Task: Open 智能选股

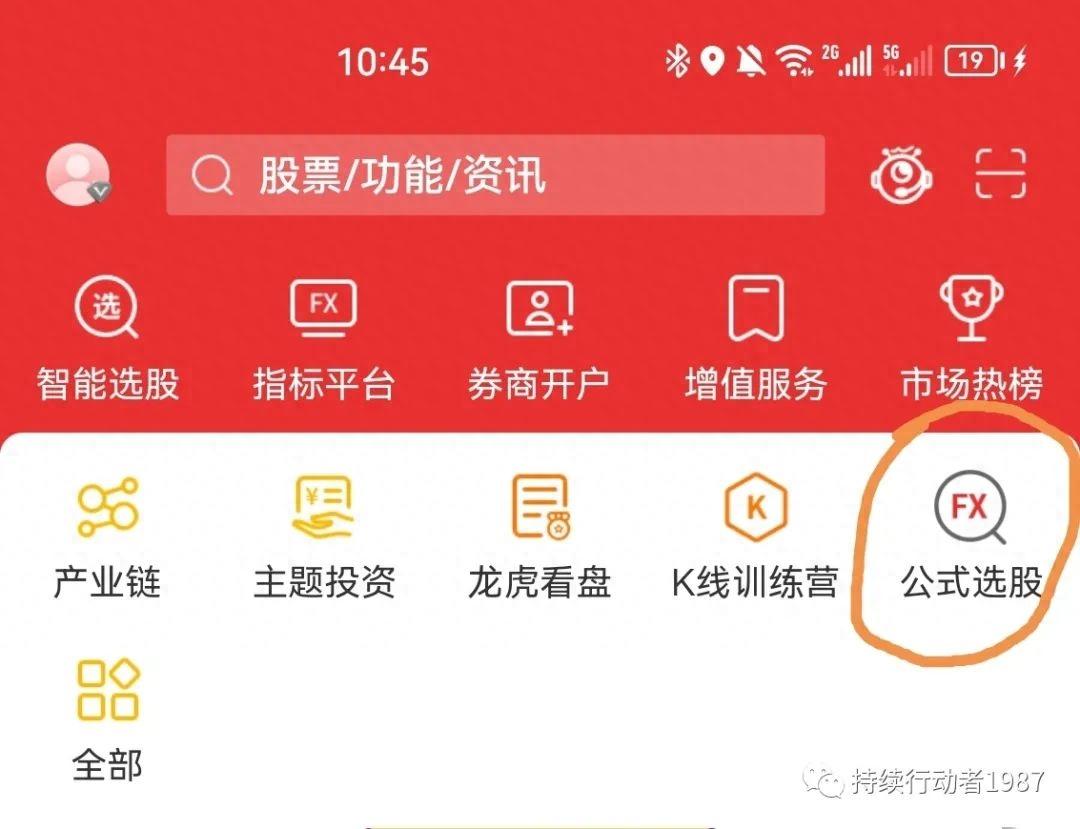Action: (x=107, y=340)
